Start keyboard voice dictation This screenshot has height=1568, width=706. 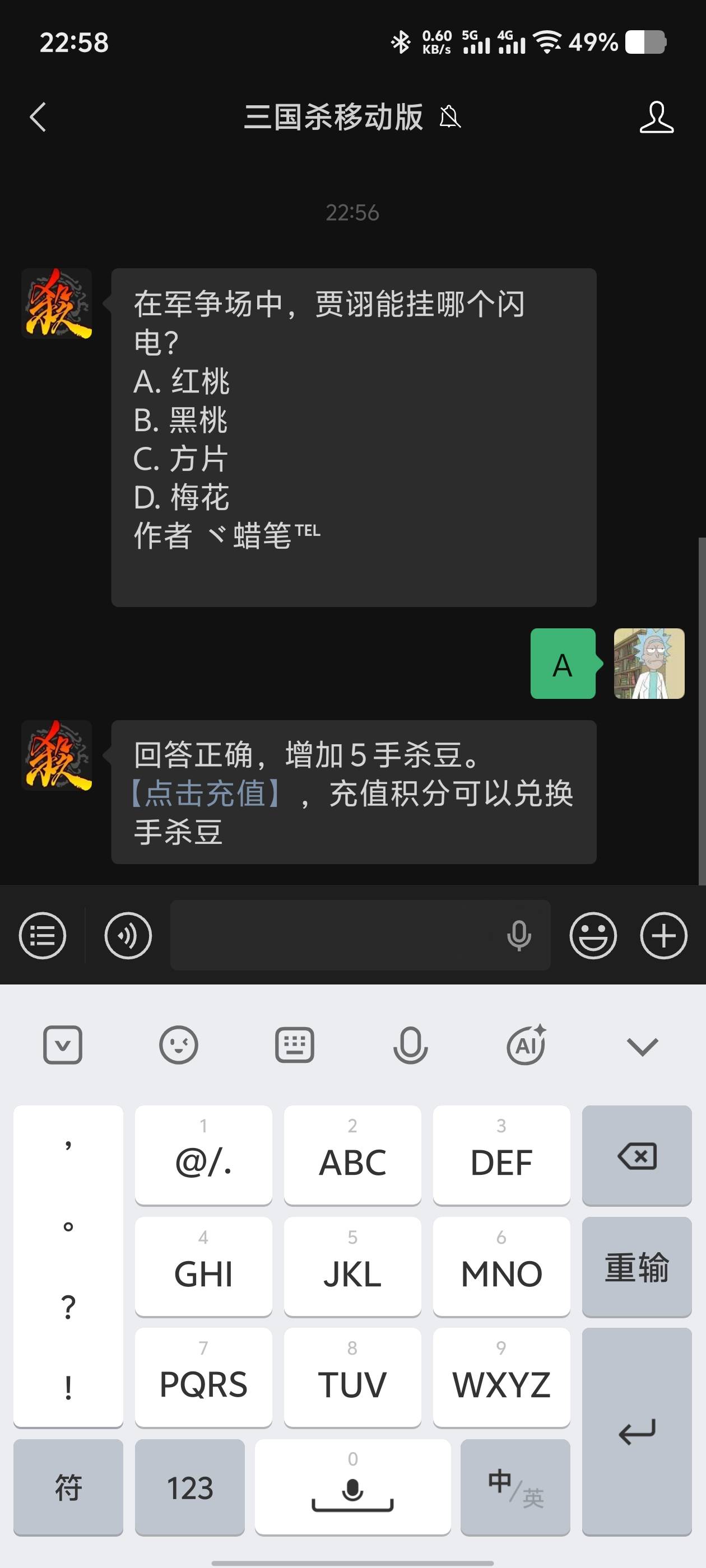[x=410, y=1046]
